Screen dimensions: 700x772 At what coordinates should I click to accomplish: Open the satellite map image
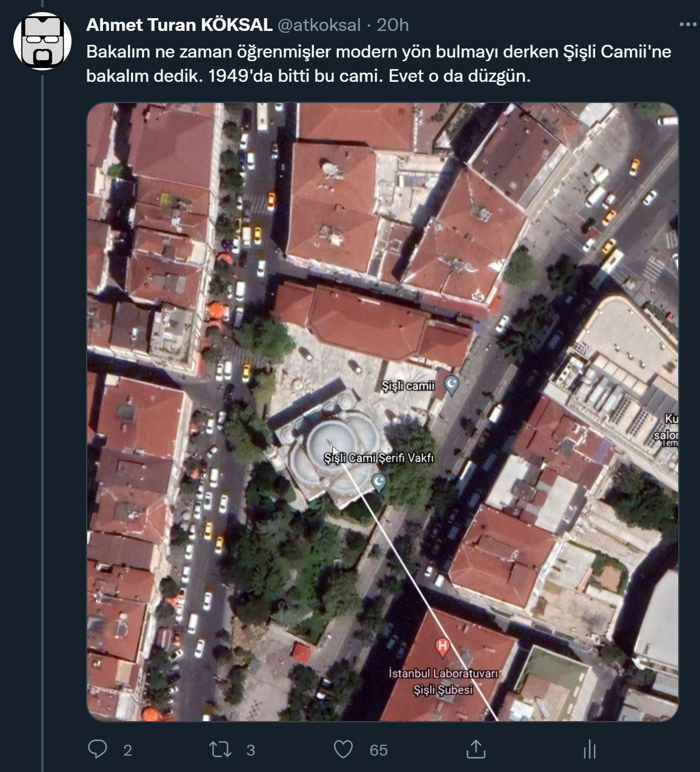pos(382,410)
